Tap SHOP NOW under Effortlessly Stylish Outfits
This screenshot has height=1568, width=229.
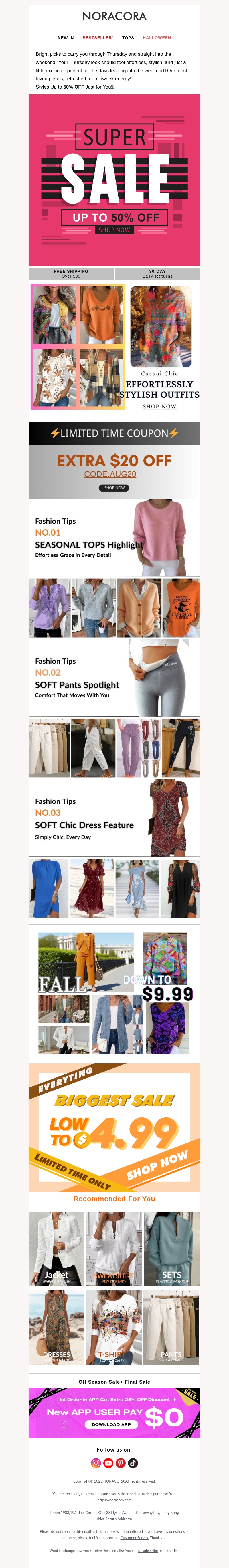pyautogui.click(x=159, y=407)
